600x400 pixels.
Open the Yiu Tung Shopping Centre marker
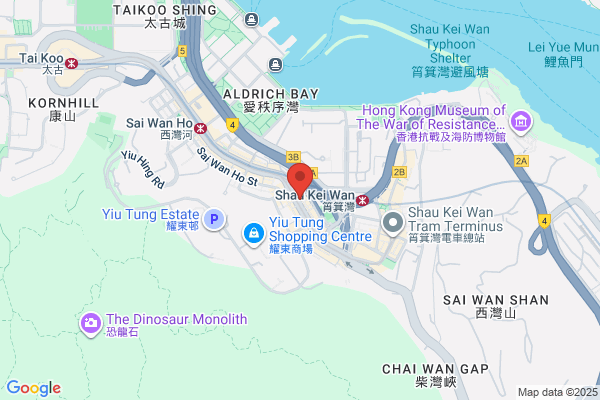pos(254,234)
